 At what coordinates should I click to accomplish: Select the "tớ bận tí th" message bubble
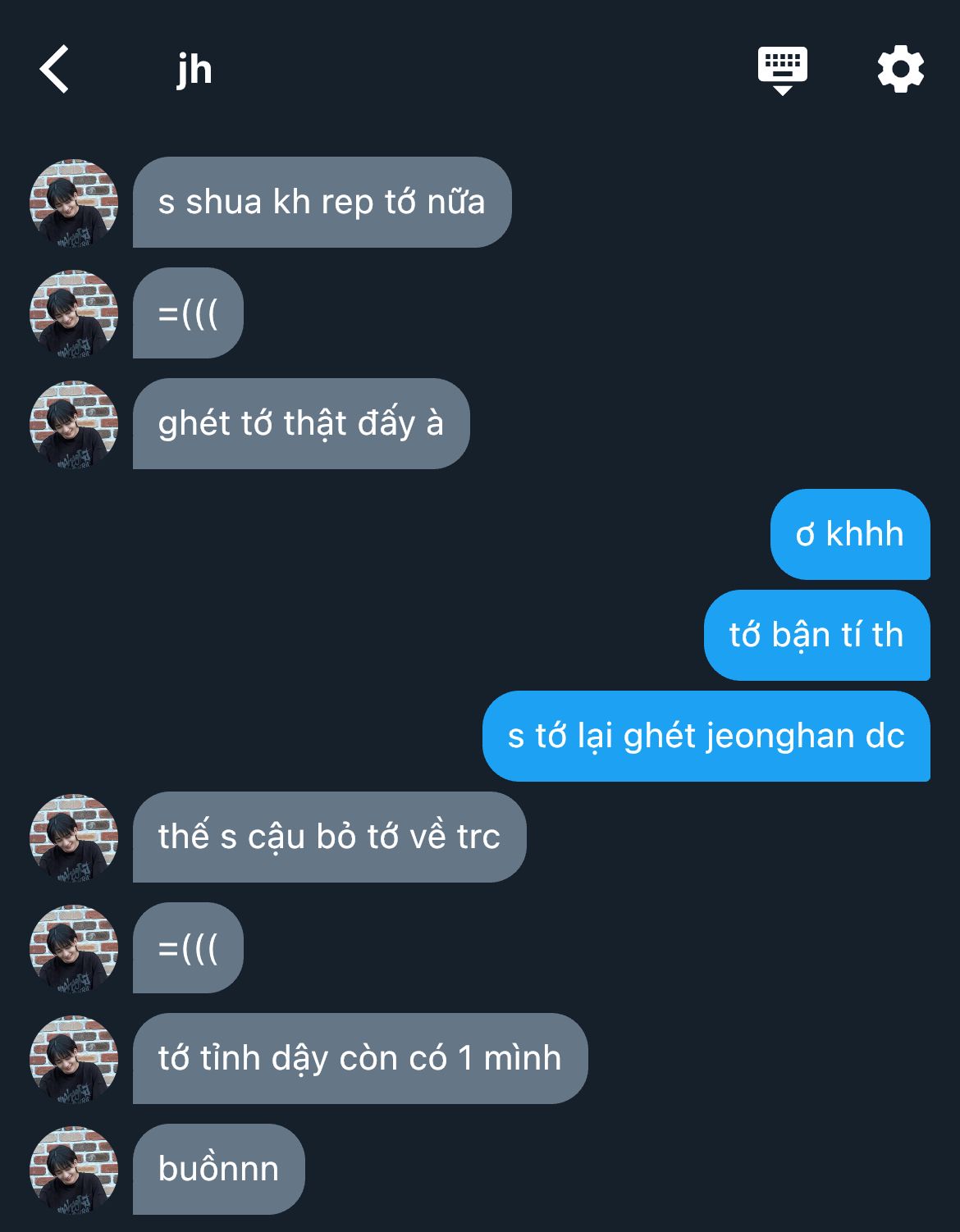tap(817, 635)
